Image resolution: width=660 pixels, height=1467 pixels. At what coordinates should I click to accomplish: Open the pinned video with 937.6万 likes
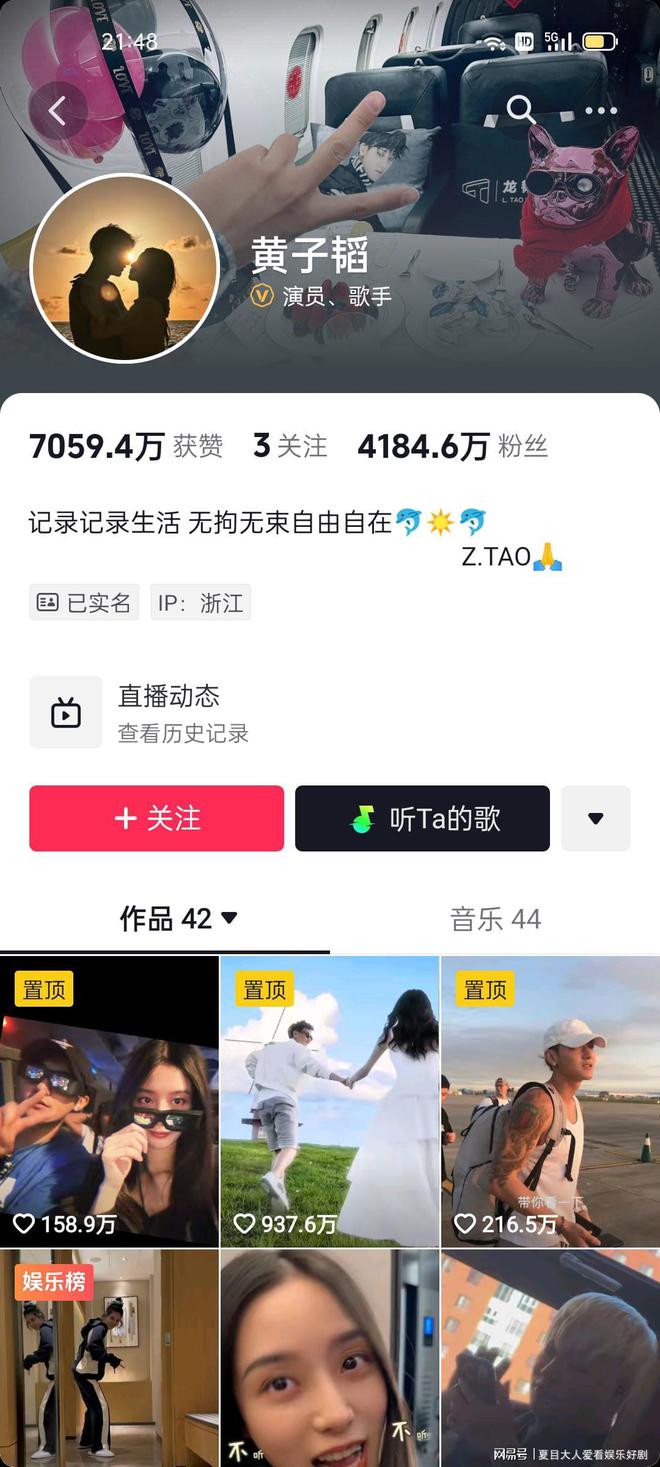click(329, 1100)
